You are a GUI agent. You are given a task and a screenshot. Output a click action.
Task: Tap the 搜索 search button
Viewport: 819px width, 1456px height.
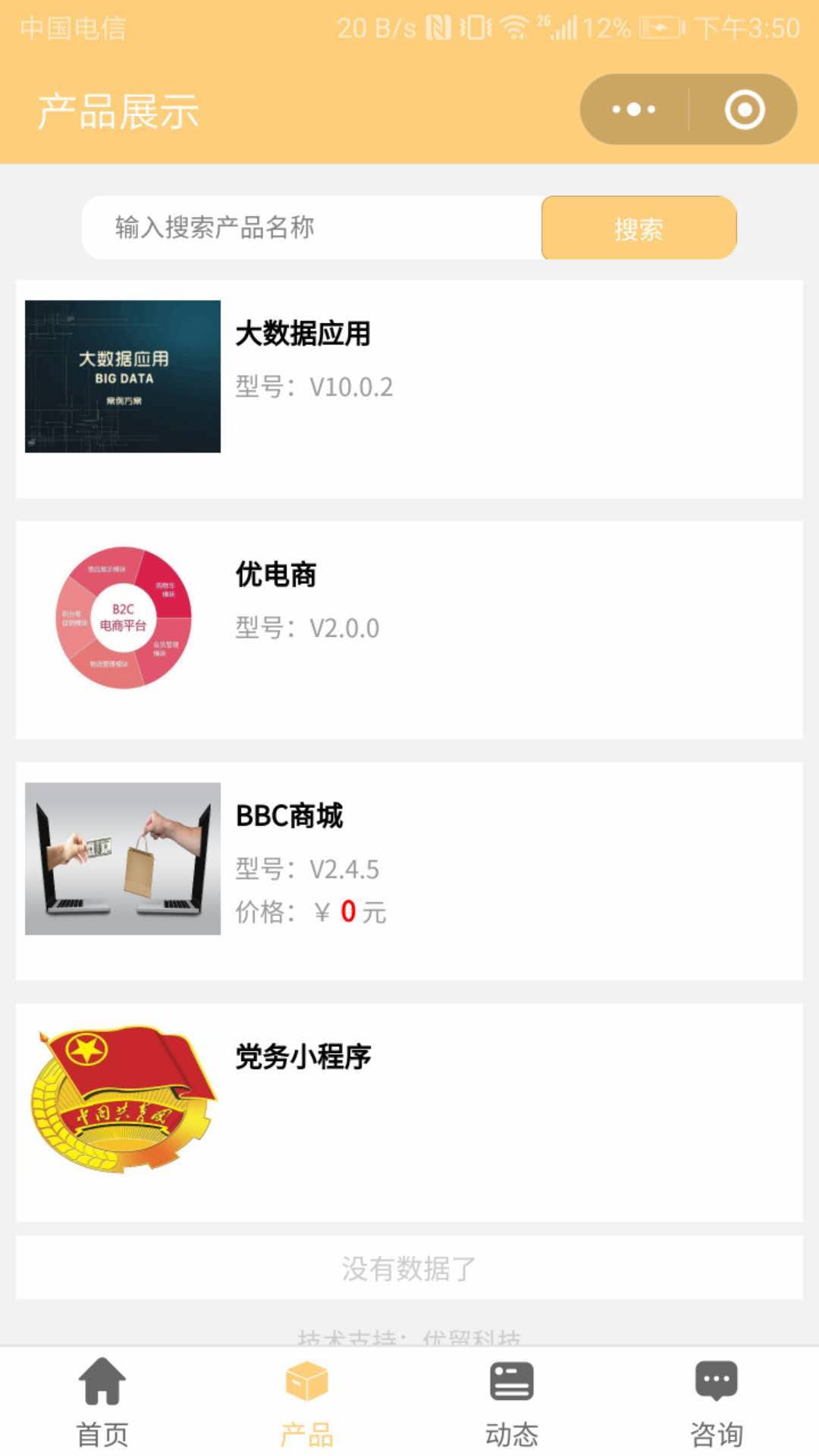coord(639,227)
